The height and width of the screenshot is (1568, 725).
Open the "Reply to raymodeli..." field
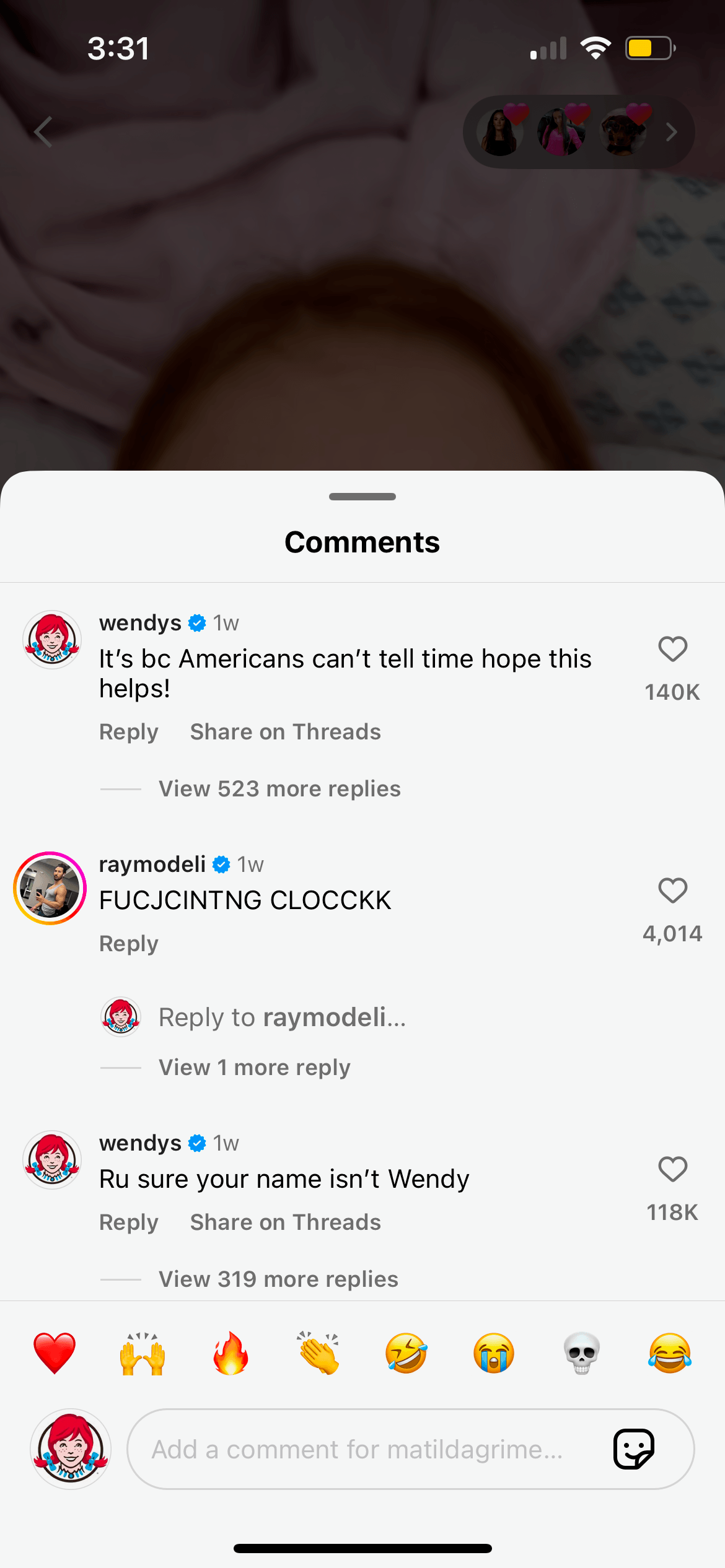283,1017
